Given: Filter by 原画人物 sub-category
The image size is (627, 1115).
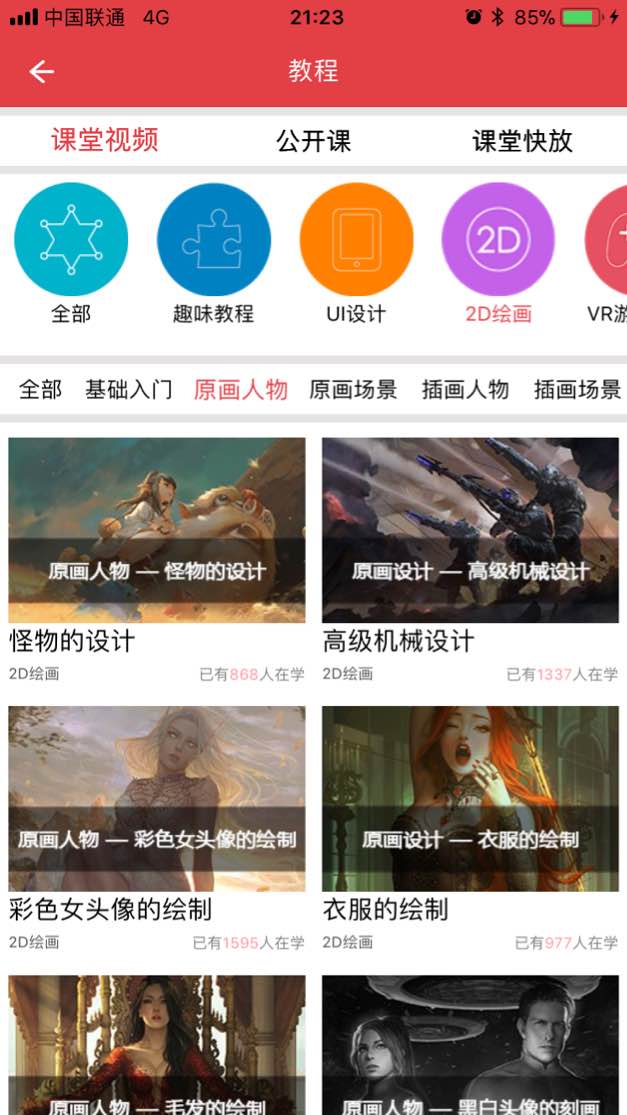Looking at the screenshot, I should point(240,389).
